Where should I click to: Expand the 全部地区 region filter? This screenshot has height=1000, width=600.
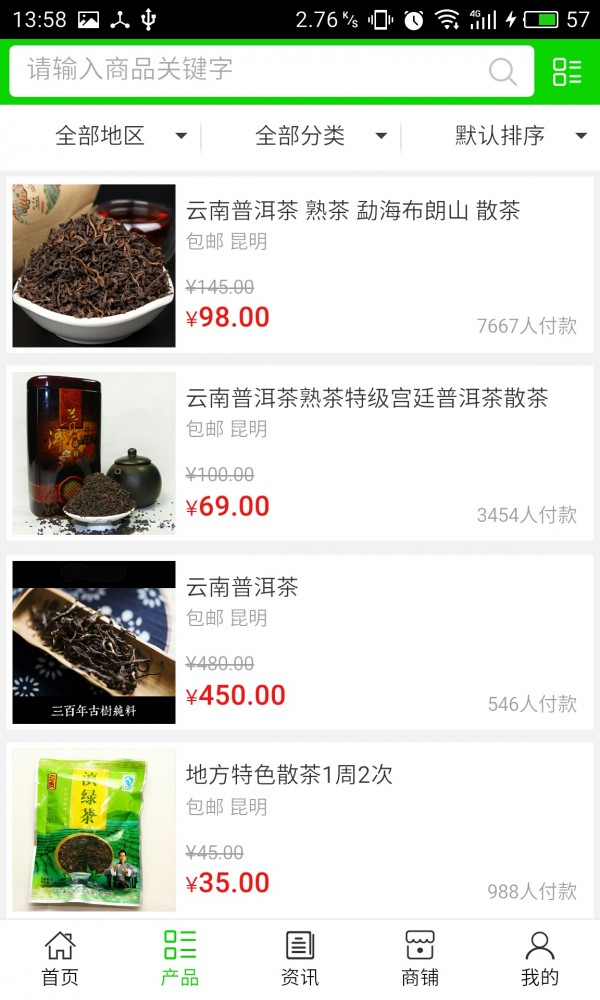click(120, 136)
